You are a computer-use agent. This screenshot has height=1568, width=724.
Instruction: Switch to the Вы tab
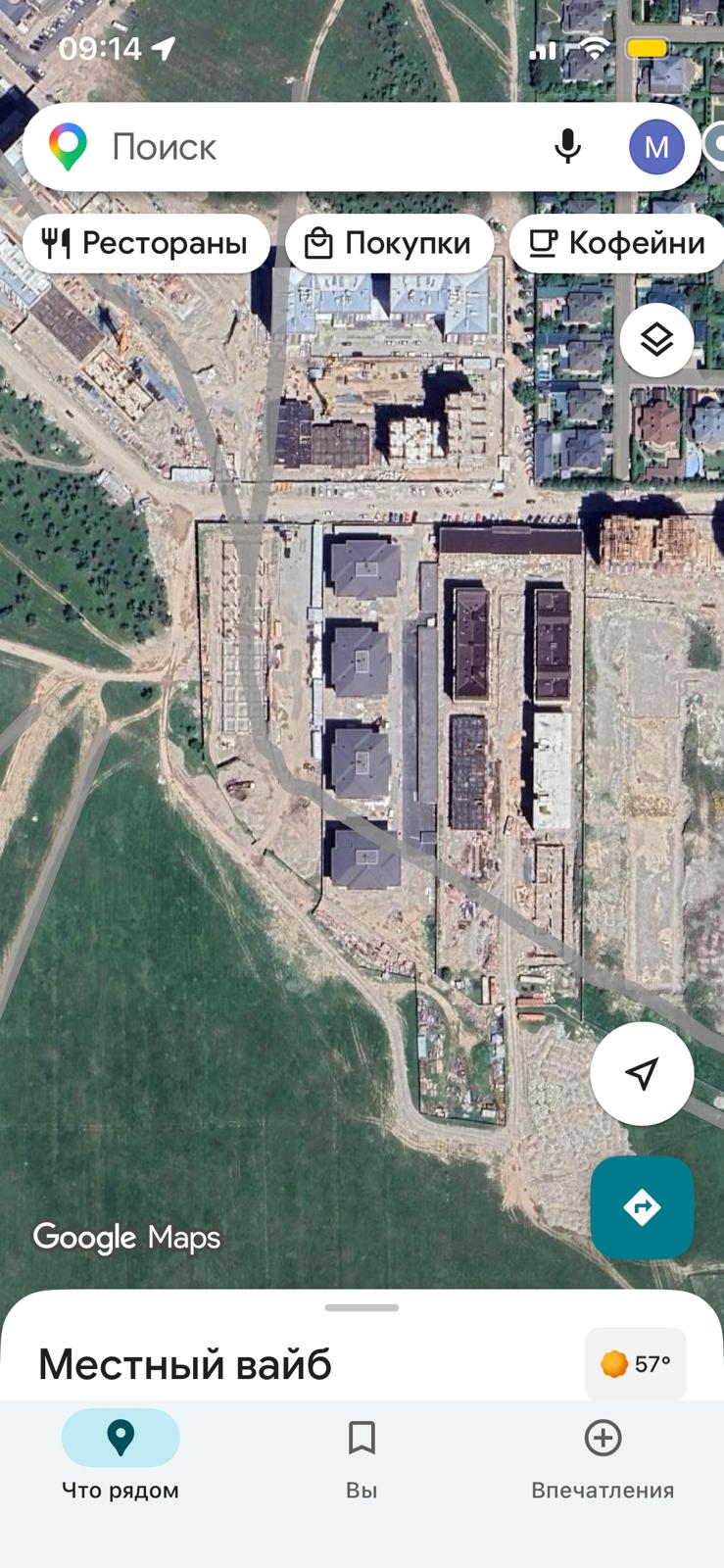coord(362,1457)
